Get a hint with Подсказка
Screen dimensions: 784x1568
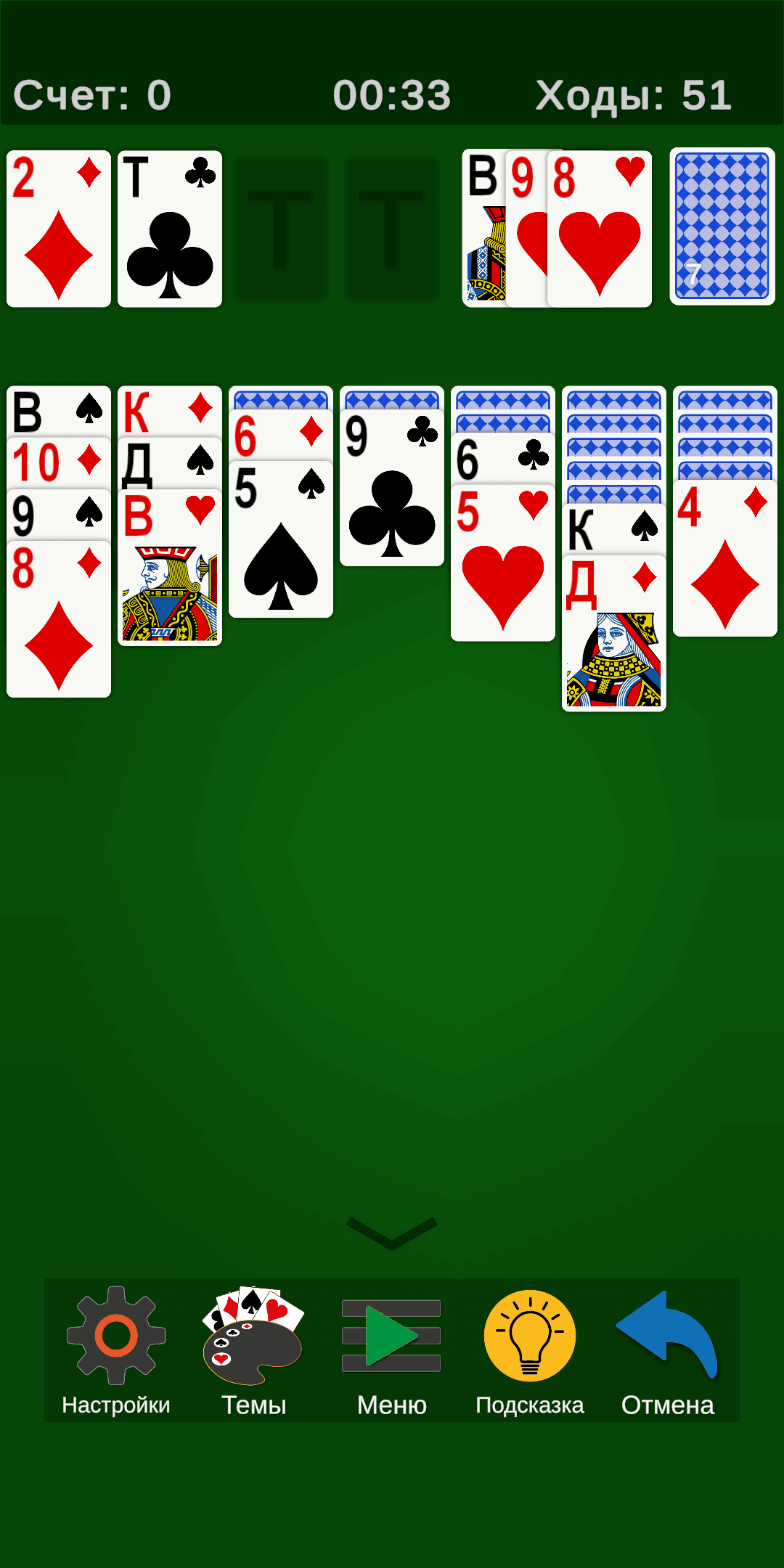[x=529, y=1350]
